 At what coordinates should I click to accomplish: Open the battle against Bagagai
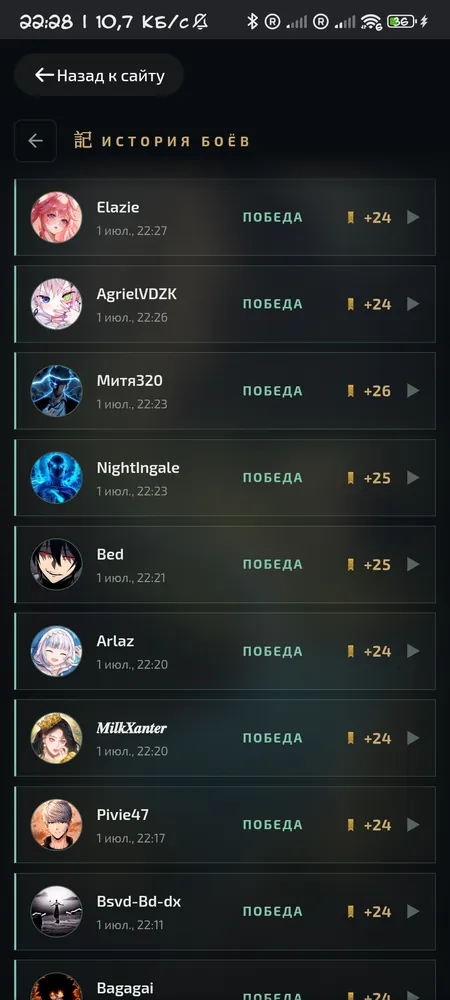pyautogui.click(x=225, y=980)
